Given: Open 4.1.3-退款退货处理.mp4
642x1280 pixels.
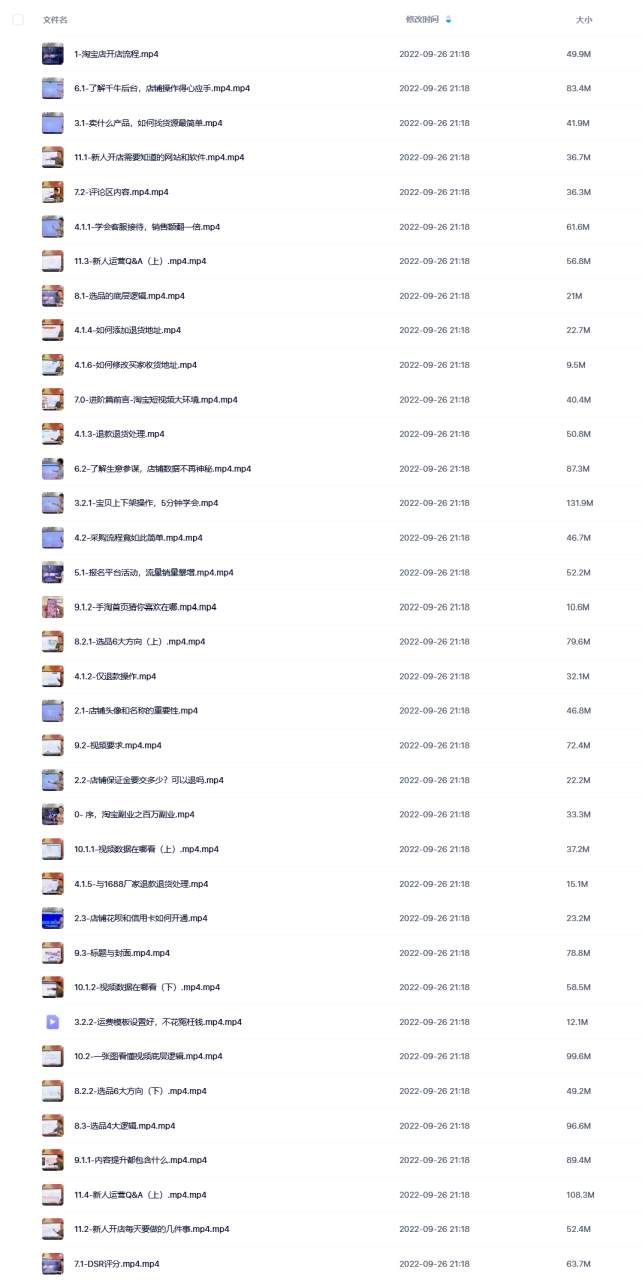Looking at the screenshot, I should 119,434.
